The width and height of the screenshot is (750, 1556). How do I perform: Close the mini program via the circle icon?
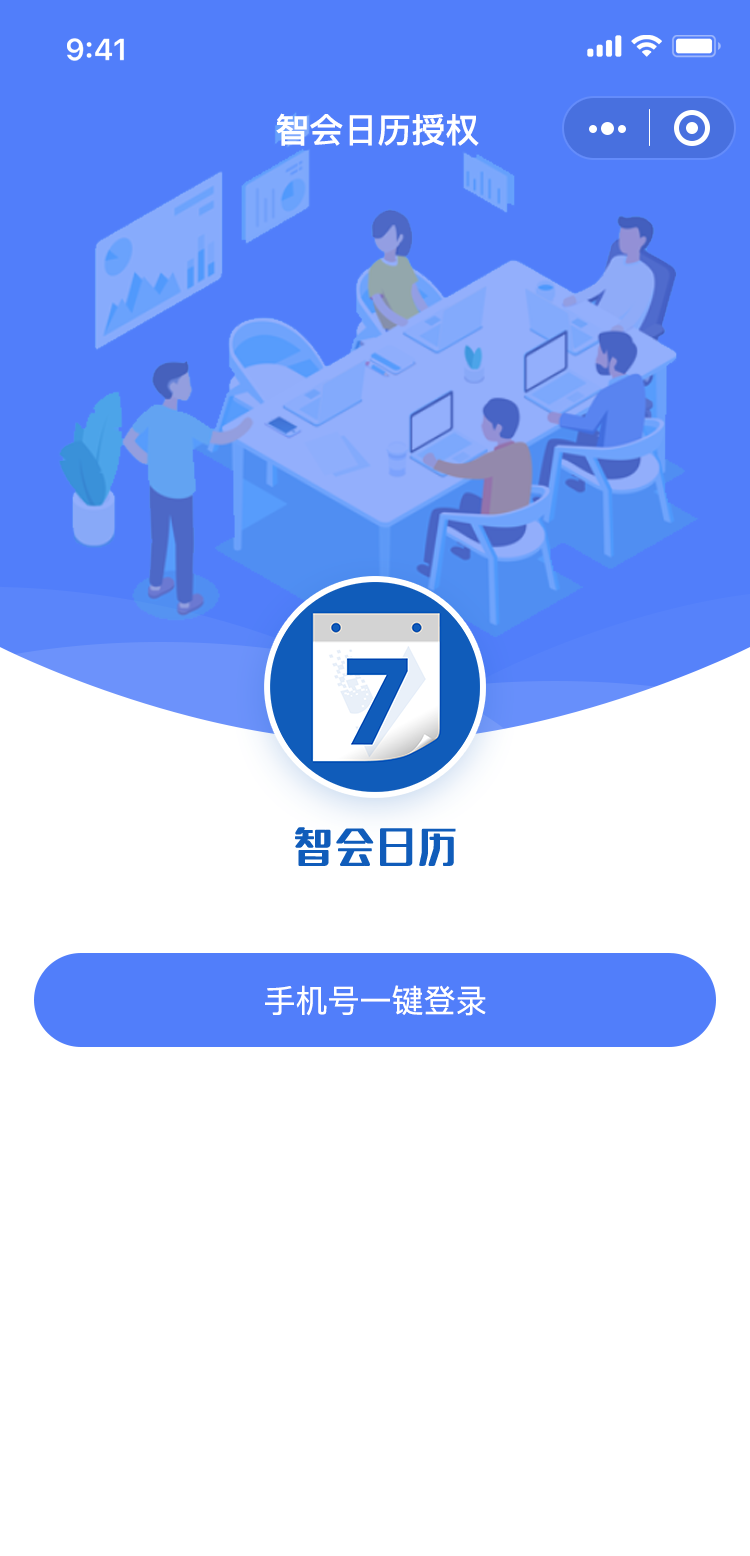(x=692, y=128)
